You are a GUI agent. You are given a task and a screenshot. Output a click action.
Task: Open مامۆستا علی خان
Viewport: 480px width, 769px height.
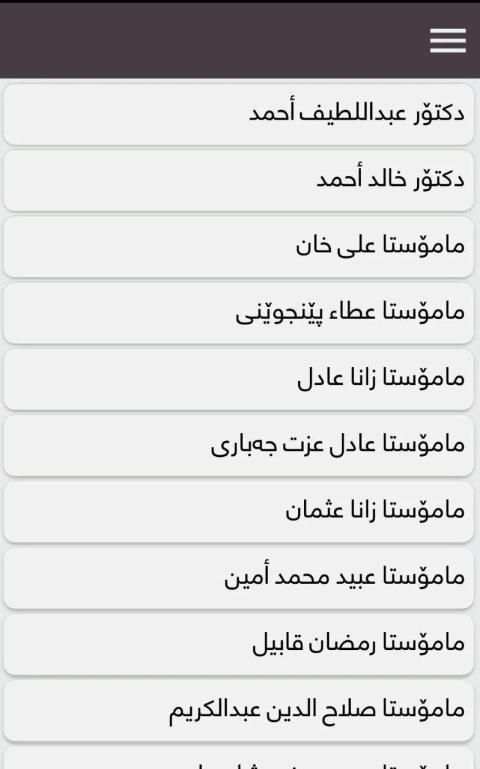238,247
